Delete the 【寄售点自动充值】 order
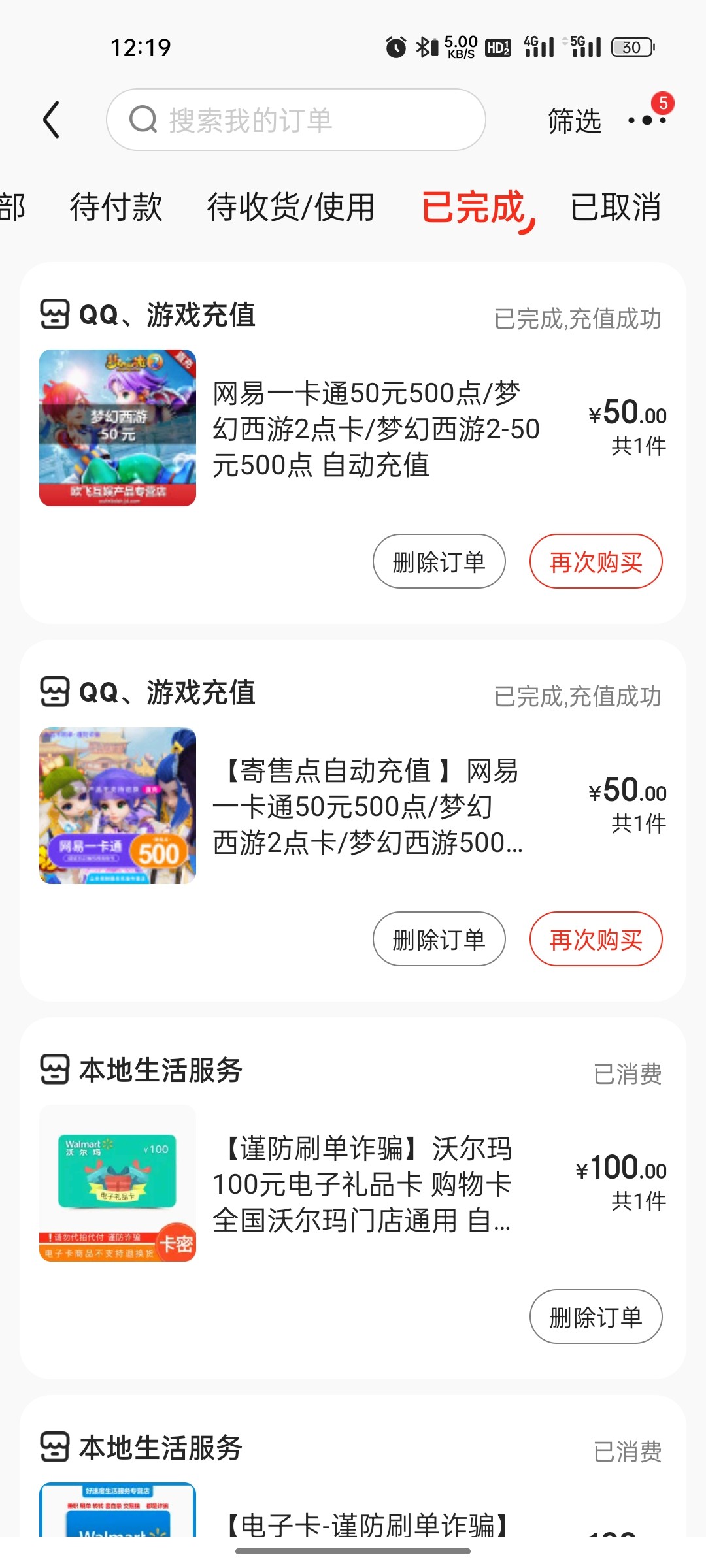The height and width of the screenshot is (1568, 706). click(439, 939)
